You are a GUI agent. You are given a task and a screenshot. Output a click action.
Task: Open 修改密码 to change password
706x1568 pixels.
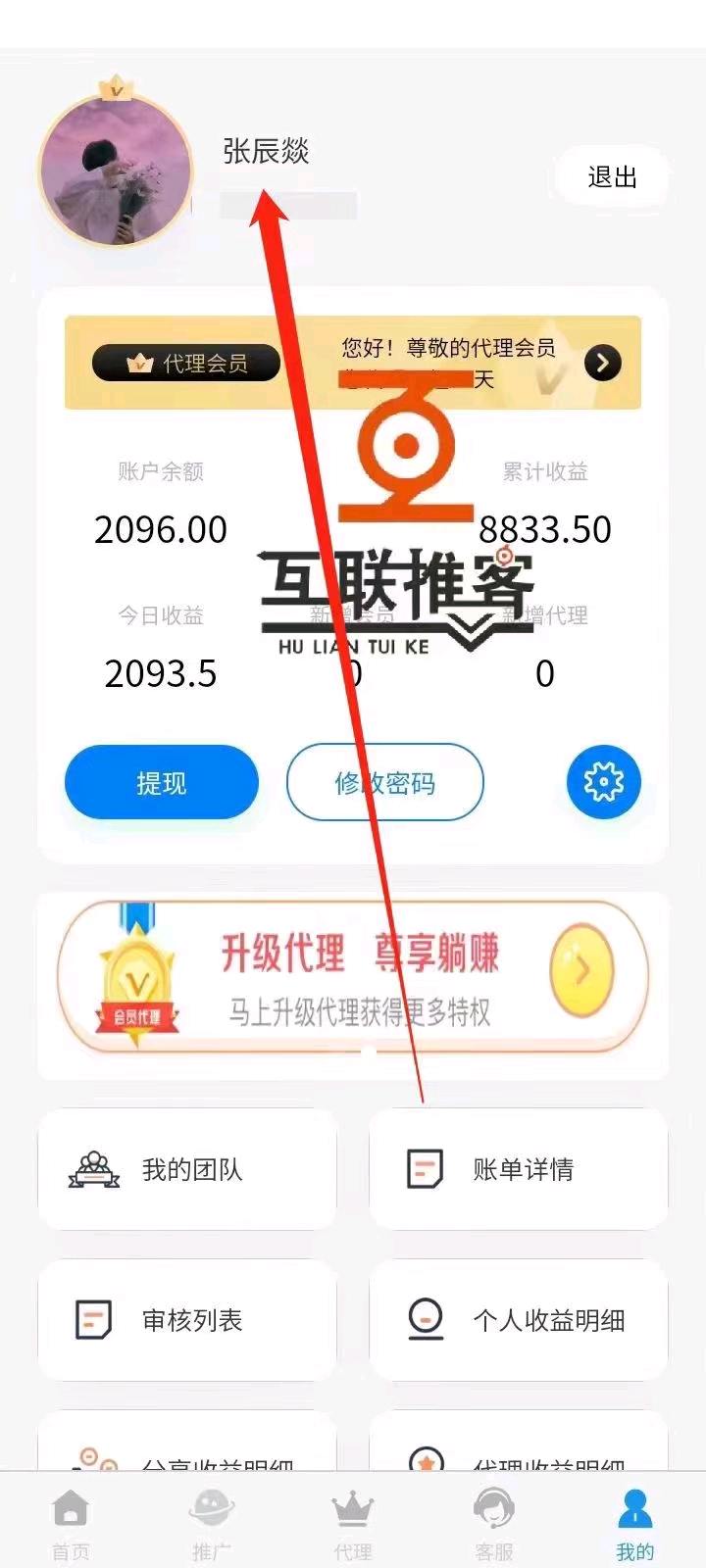[385, 783]
